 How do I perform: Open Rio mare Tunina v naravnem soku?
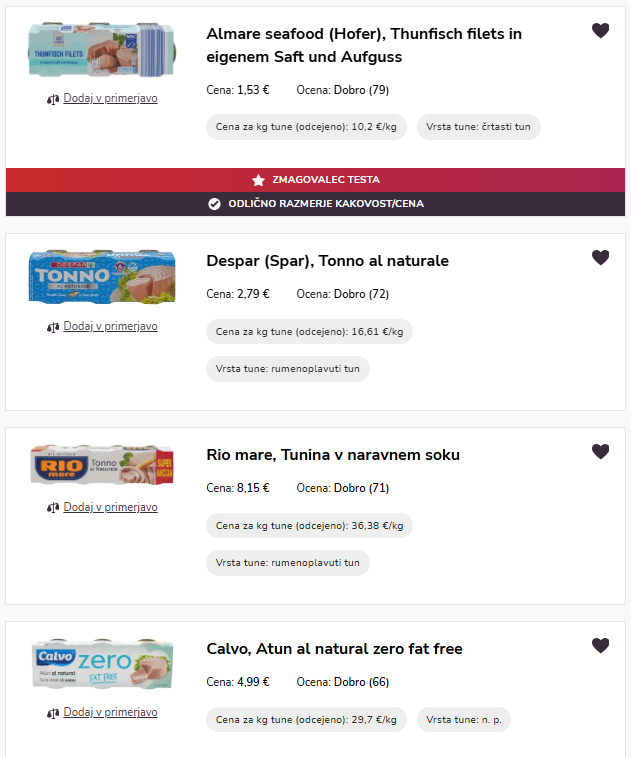click(332, 455)
